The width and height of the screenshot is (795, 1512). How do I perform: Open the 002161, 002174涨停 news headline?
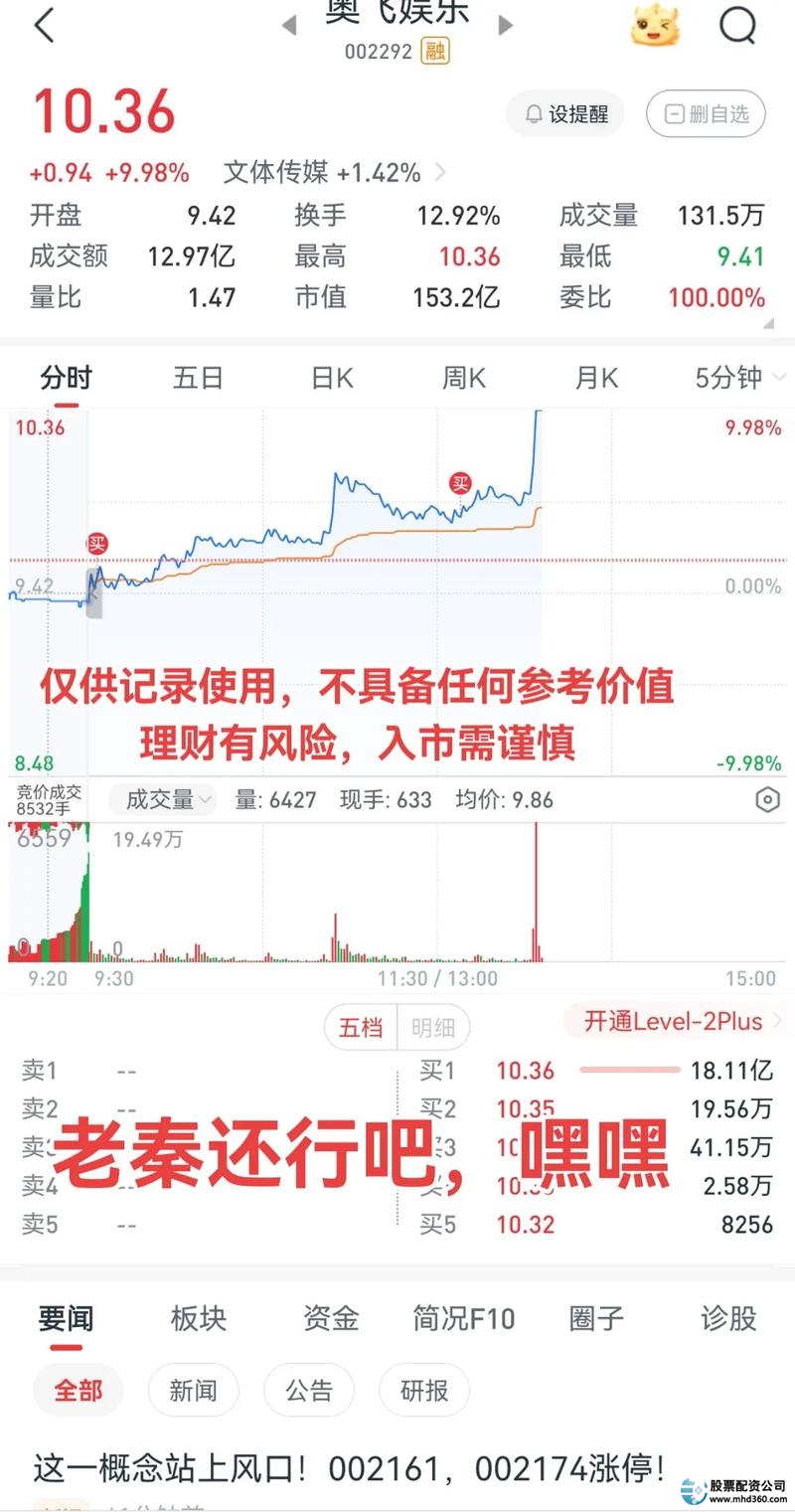[348, 1468]
